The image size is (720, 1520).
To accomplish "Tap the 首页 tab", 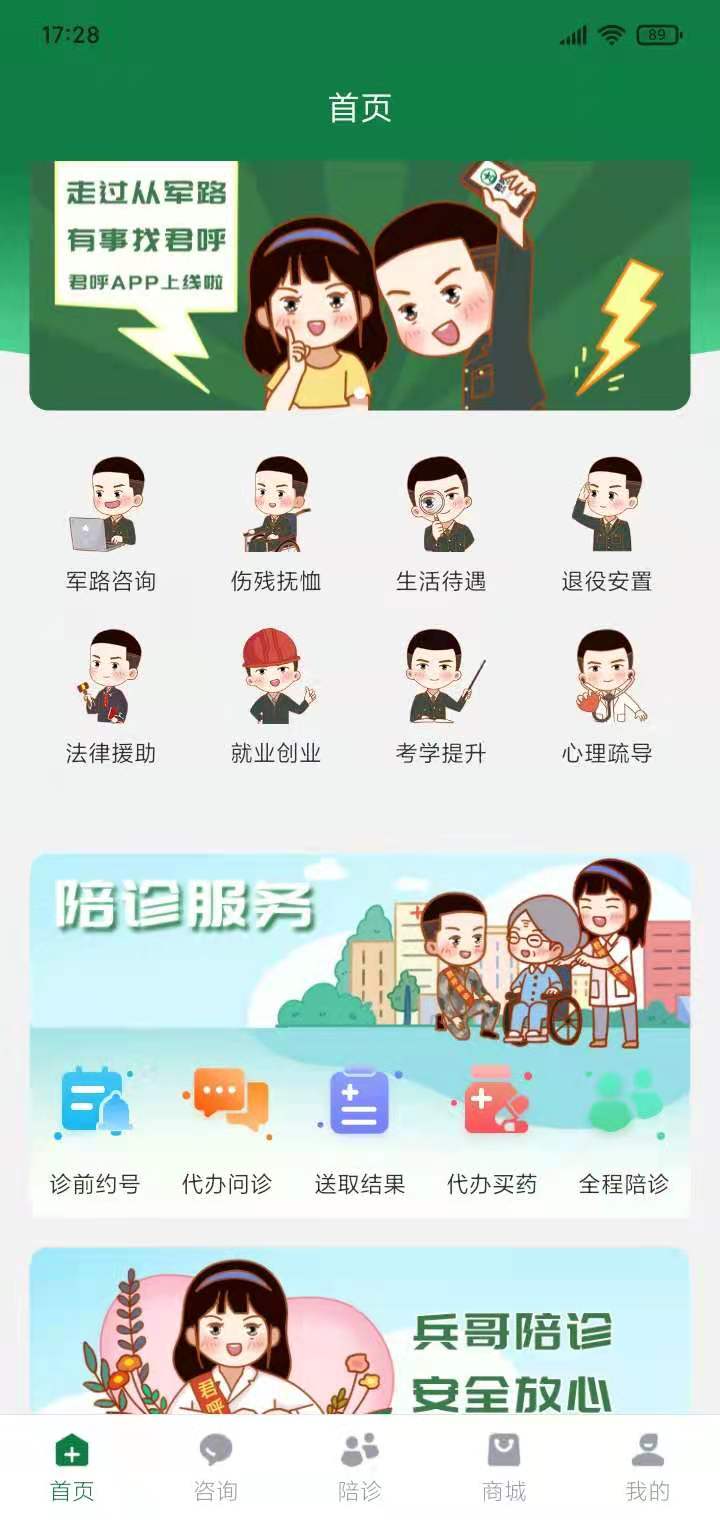I will 72,1467.
